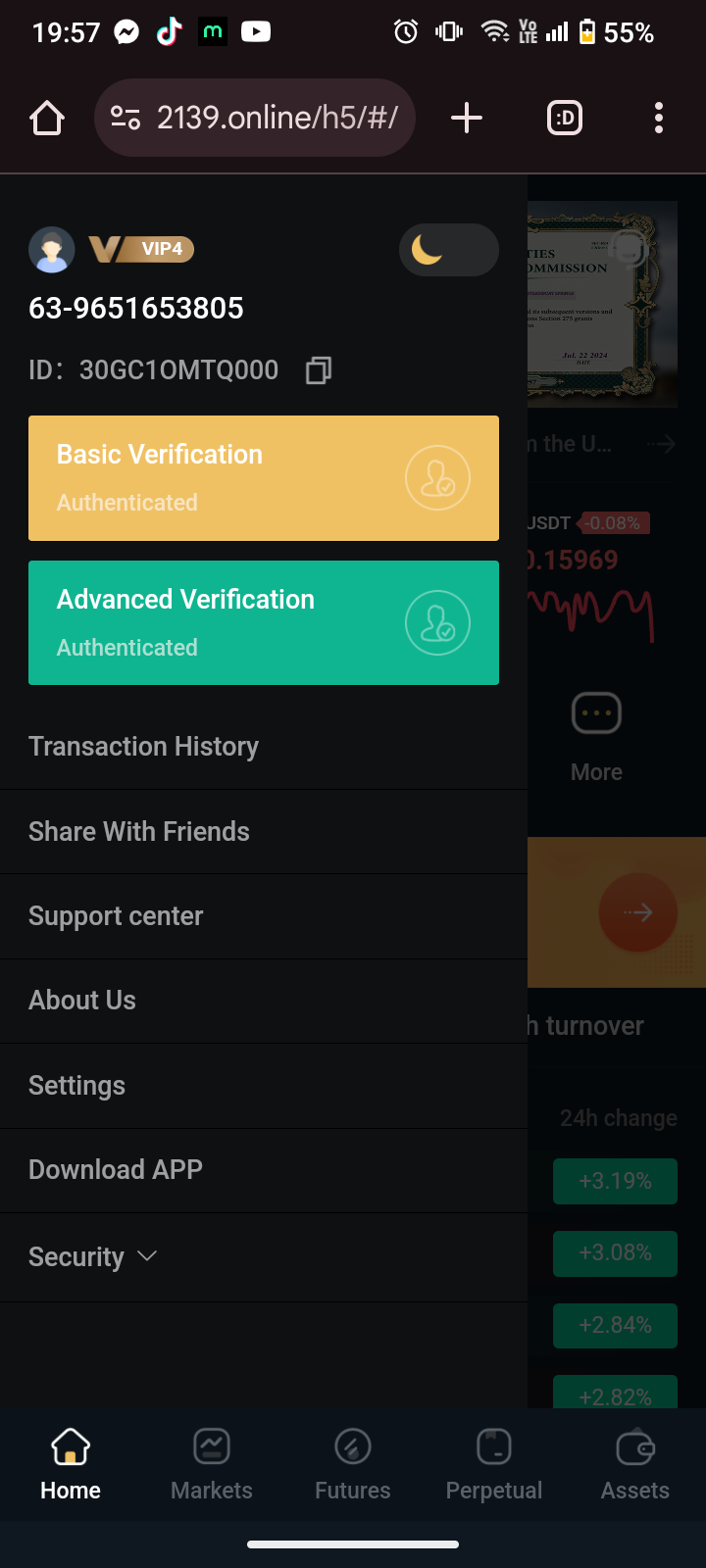Open the browser overflow menu
706x1568 pixels.
click(x=659, y=118)
